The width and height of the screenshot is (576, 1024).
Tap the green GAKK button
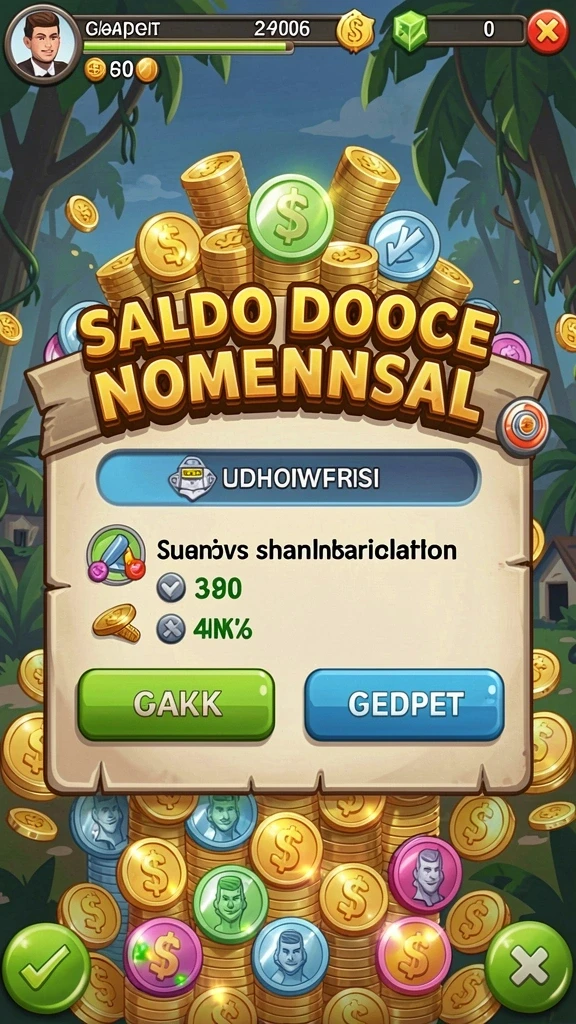point(176,704)
